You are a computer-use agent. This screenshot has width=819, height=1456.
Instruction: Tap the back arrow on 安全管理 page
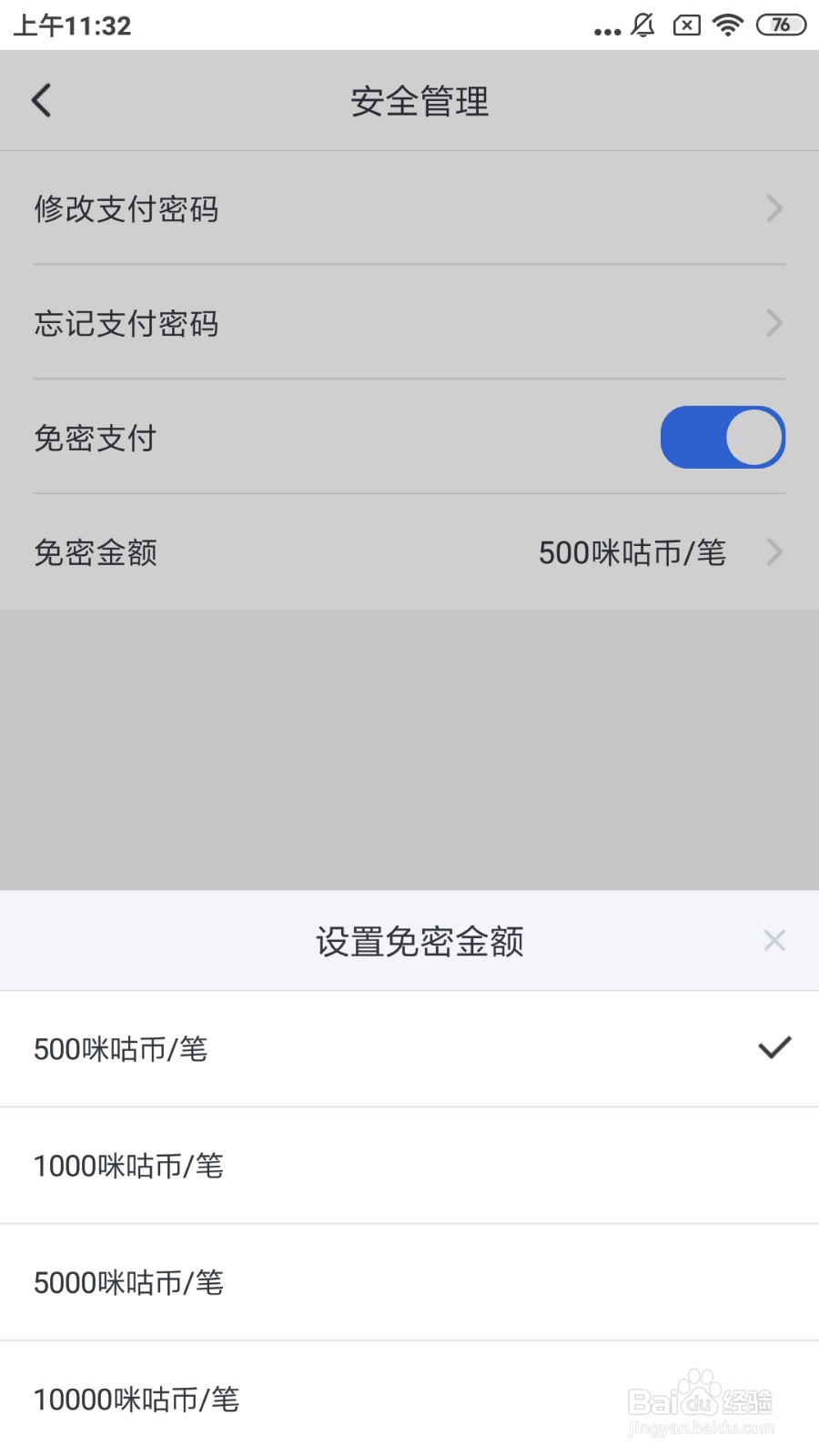41,100
